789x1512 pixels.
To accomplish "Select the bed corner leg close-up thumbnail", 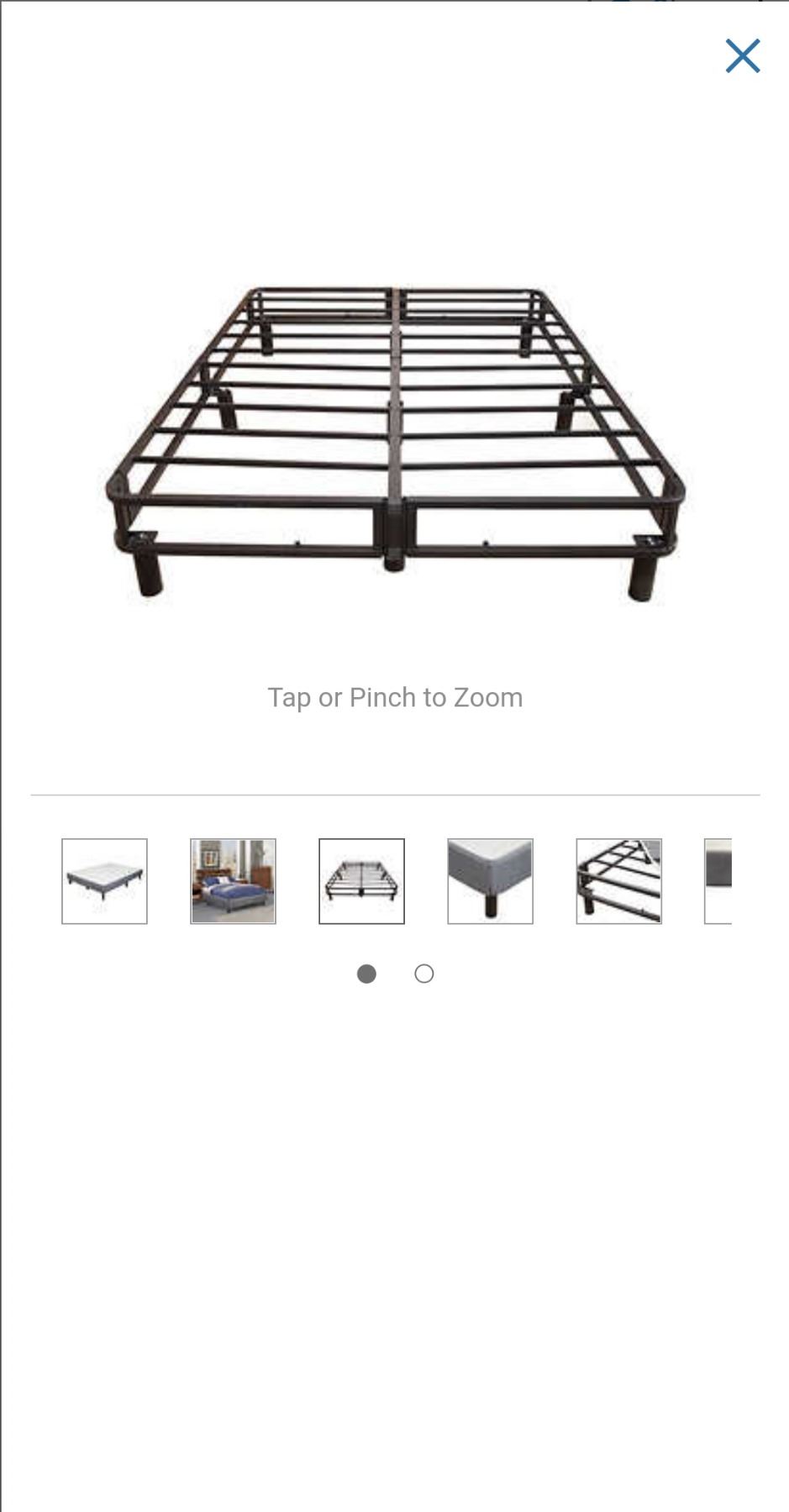I will coord(490,881).
